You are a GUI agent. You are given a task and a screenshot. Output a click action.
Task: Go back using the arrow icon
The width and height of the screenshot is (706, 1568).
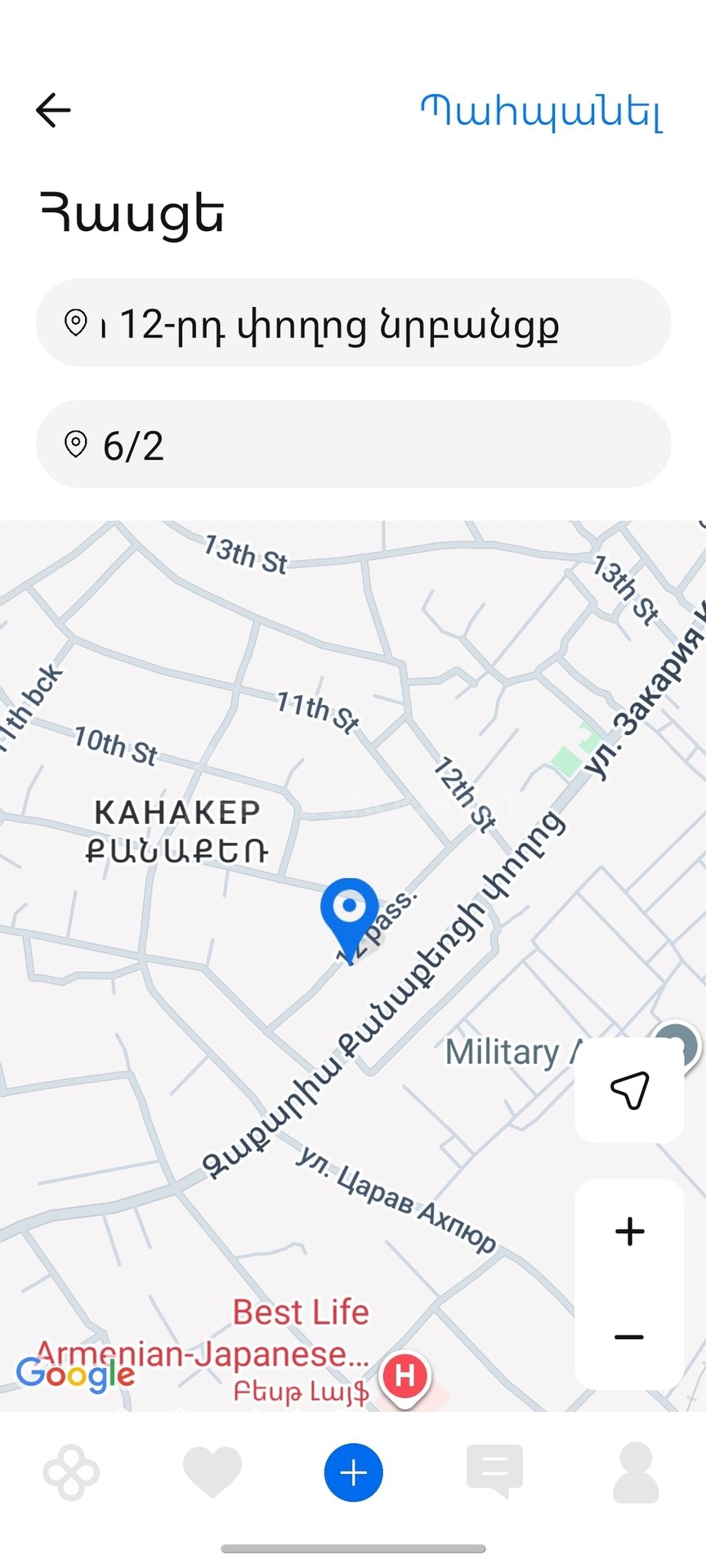[x=54, y=110]
